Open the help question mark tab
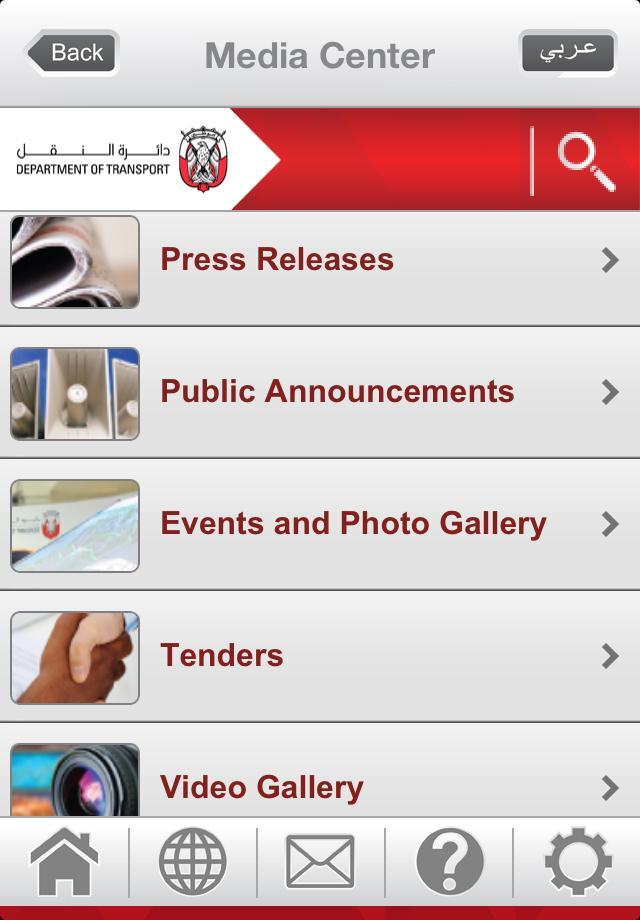640x920 pixels. click(449, 861)
